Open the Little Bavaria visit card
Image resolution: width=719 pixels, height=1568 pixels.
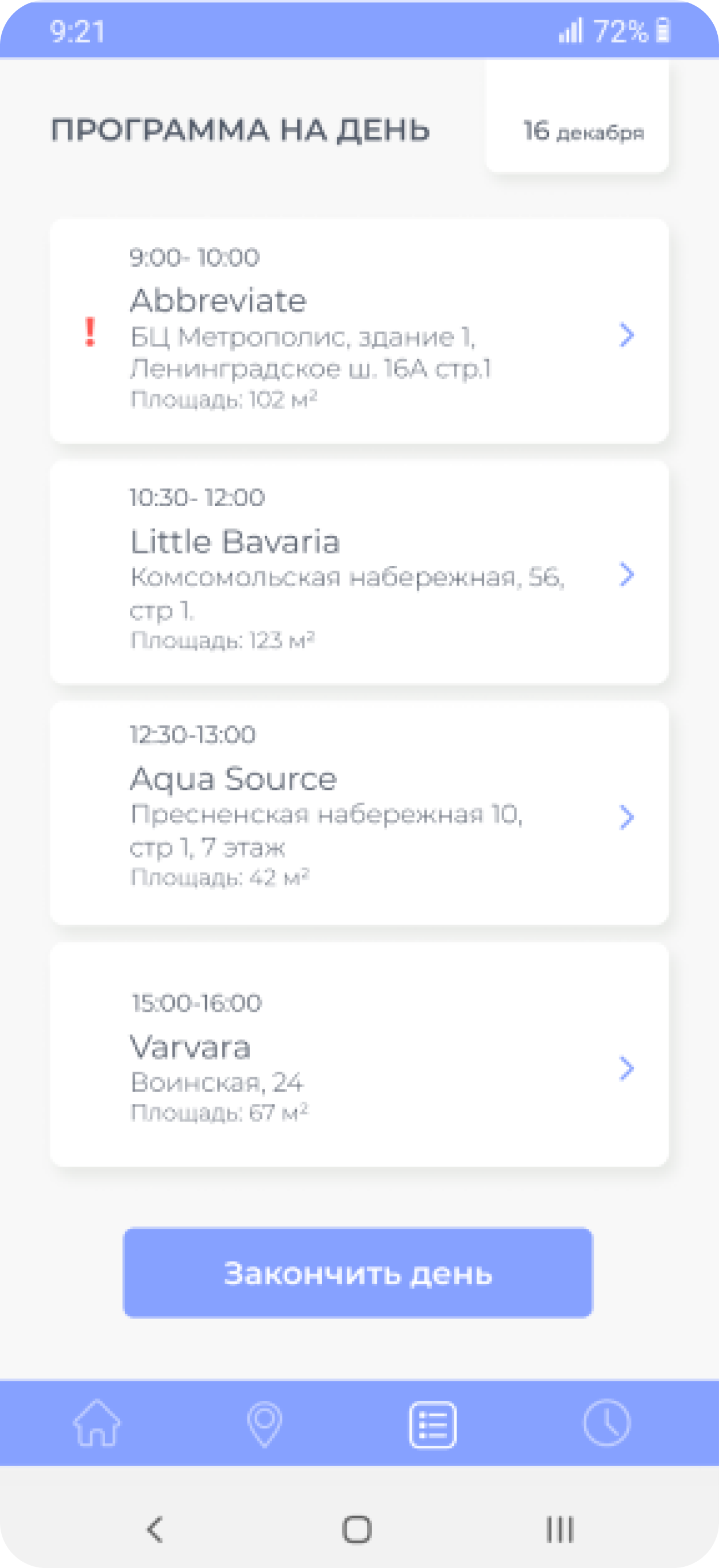(x=359, y=572)
